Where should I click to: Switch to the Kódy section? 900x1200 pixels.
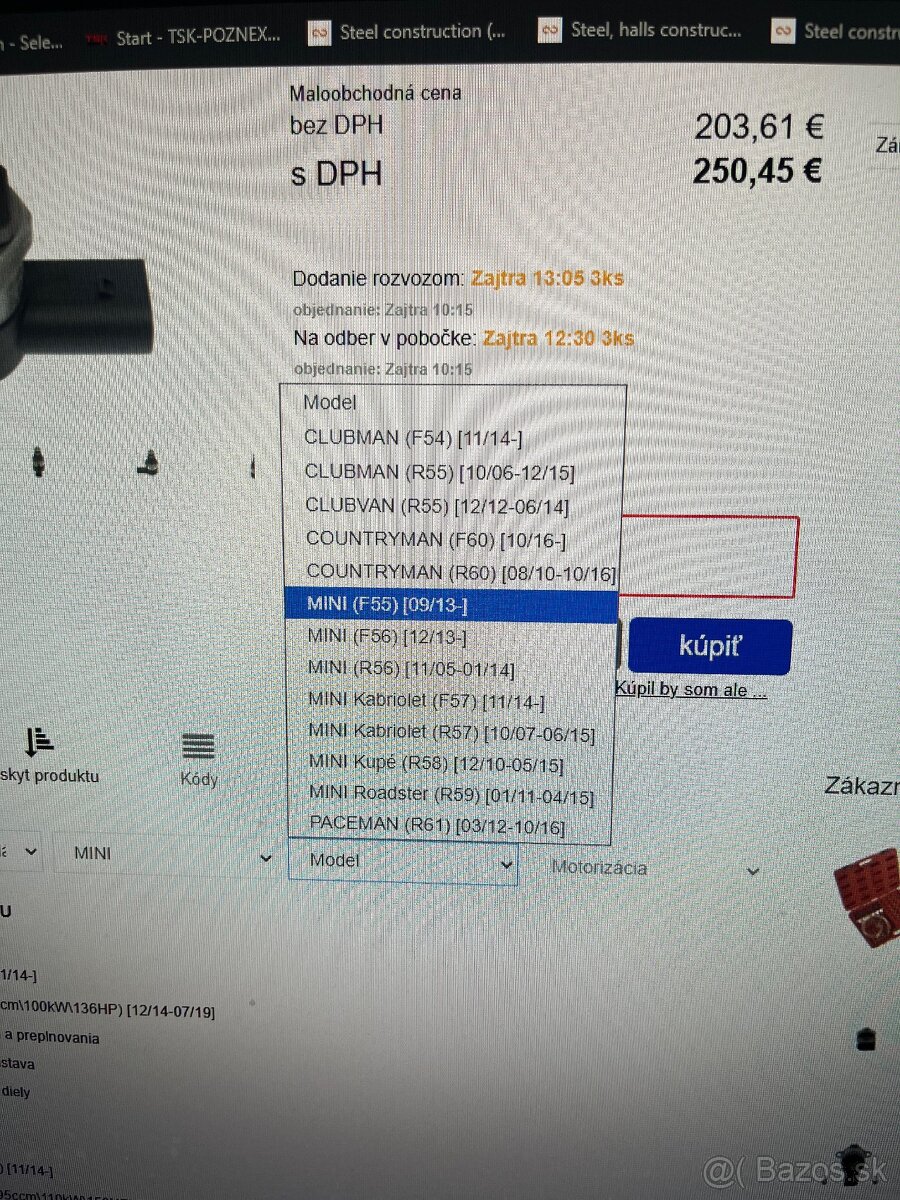click(199, 758)
